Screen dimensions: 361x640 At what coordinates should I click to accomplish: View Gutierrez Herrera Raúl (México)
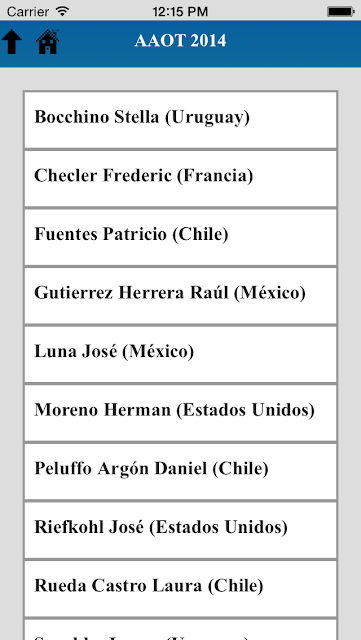click(x=180, y=296)
